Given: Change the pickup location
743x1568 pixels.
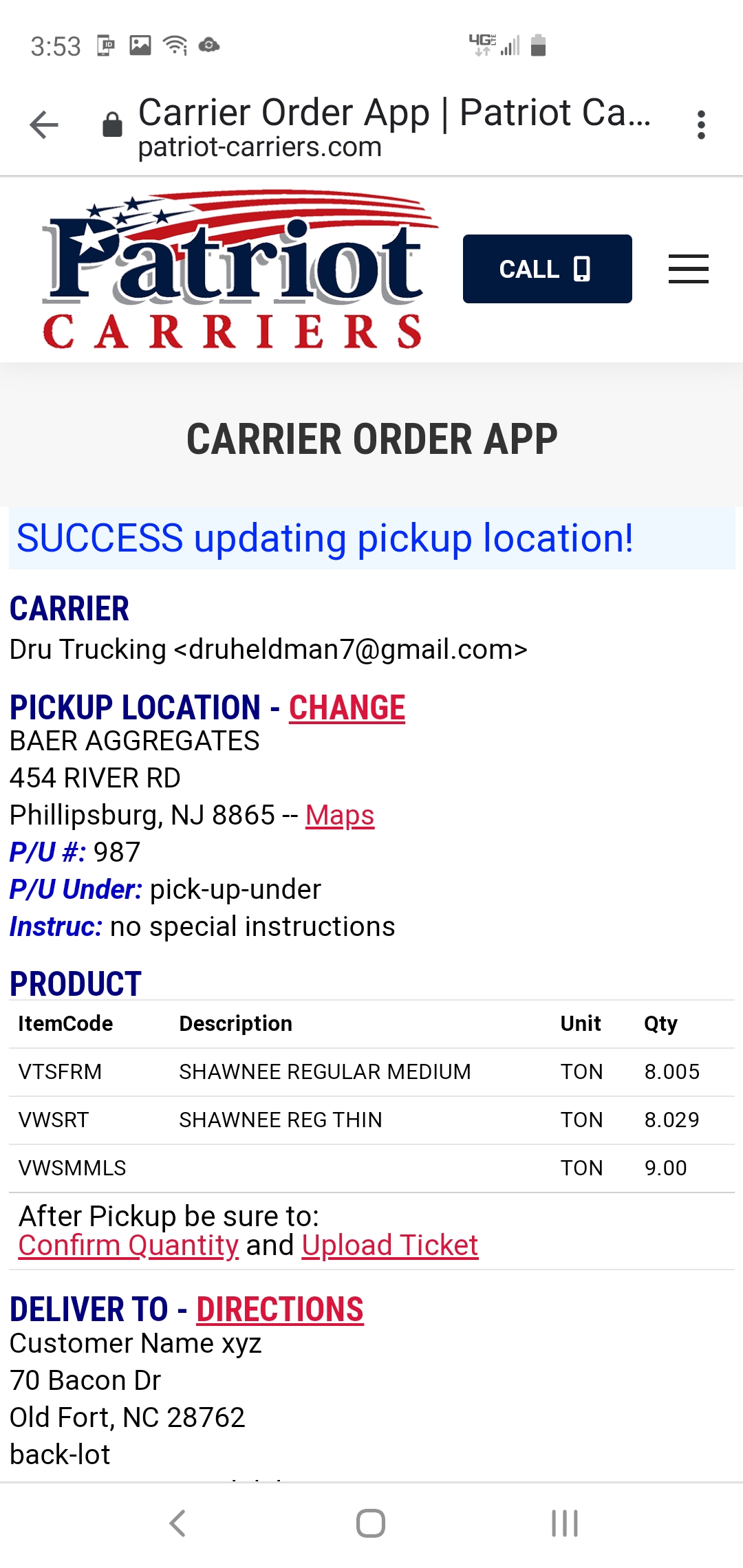Looking at the screenshot, I should (x=347, y=708).
